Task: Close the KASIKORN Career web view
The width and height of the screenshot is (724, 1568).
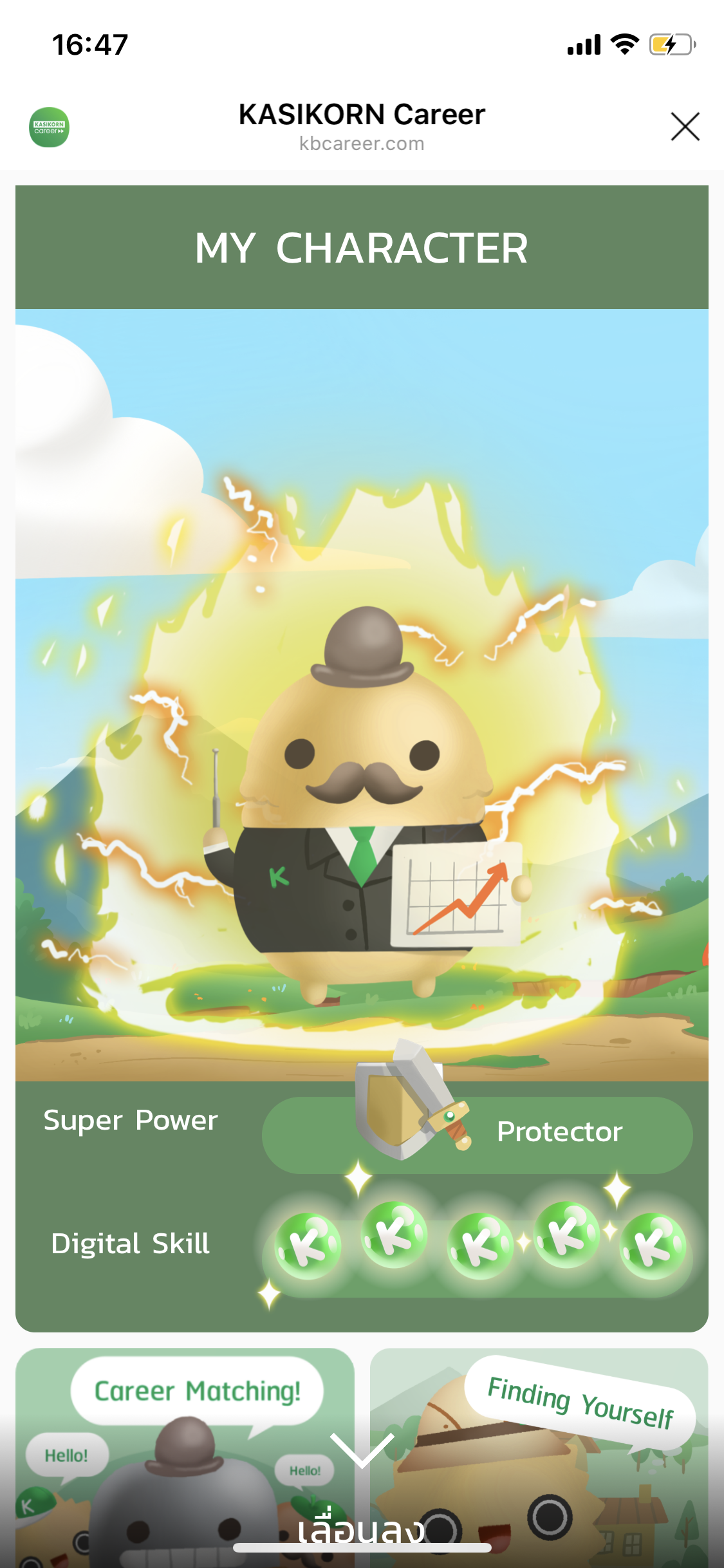Action: coord(685,126)
